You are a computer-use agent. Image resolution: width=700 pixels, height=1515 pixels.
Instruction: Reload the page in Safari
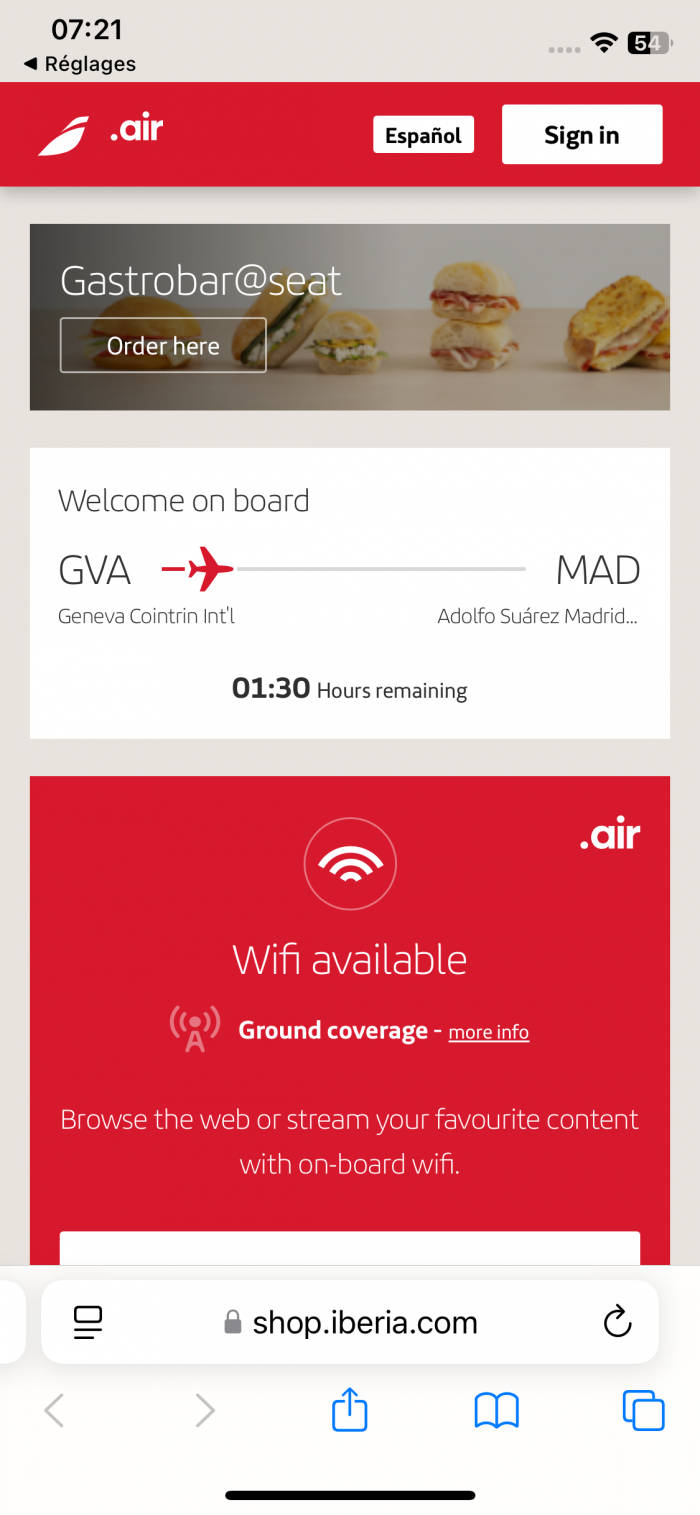click(x=618, y=1322)
